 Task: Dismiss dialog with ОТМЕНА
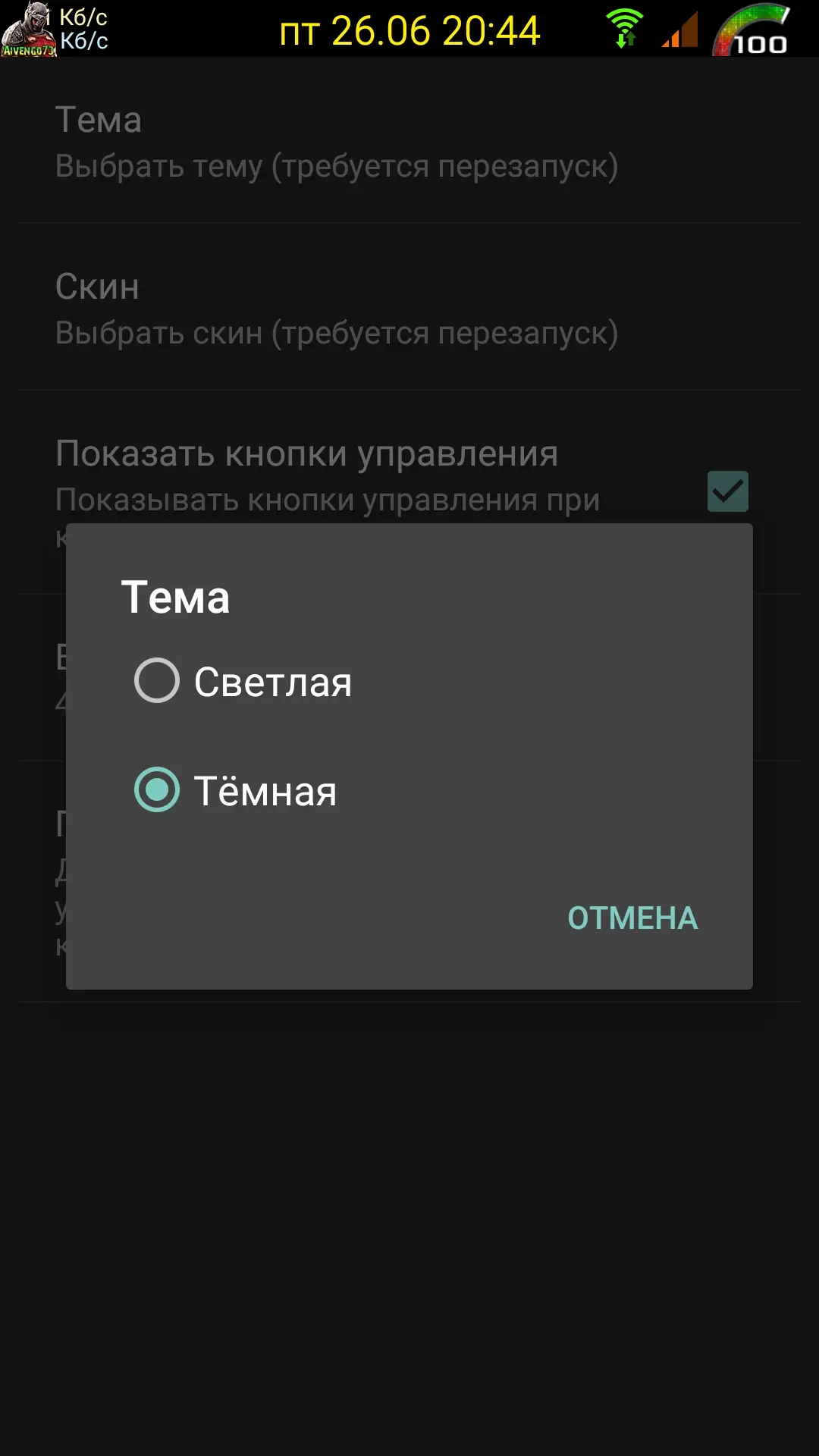(632, 918)
